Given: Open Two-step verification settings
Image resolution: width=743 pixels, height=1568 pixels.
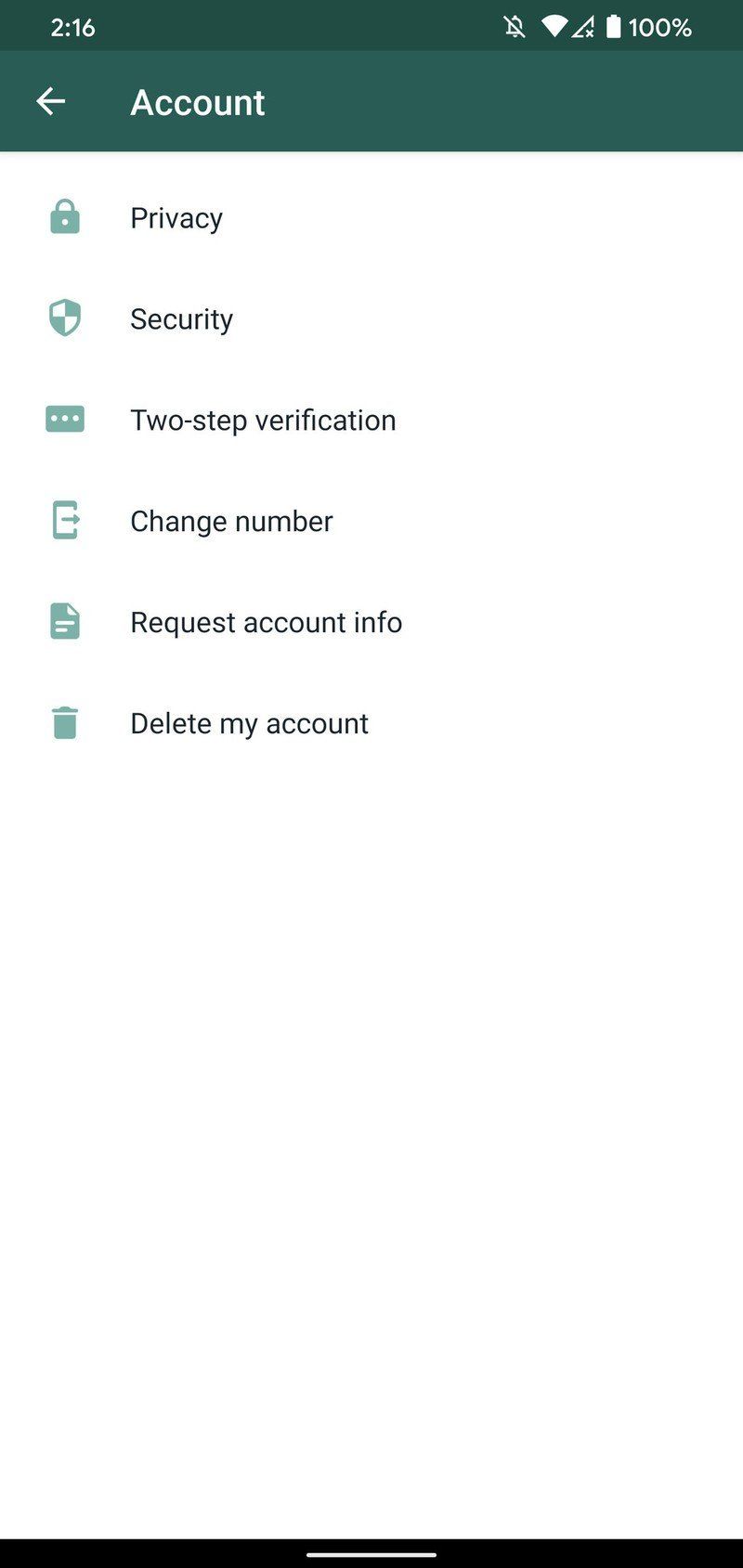Looking at the screenshot, I should coord(264,420).
